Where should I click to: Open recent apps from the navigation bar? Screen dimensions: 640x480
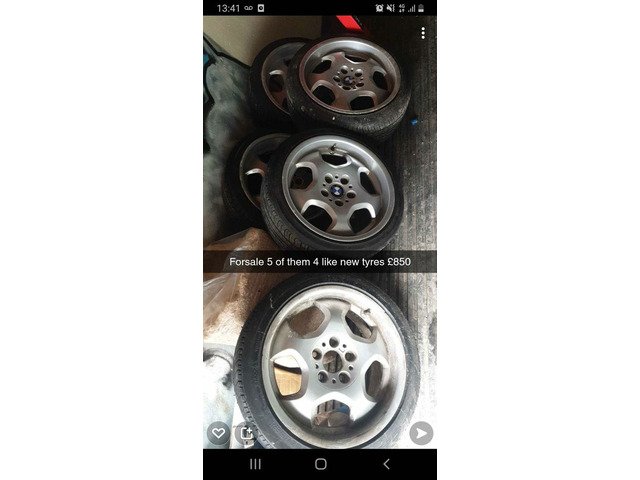pyautogui.click(x=254, y=464)
